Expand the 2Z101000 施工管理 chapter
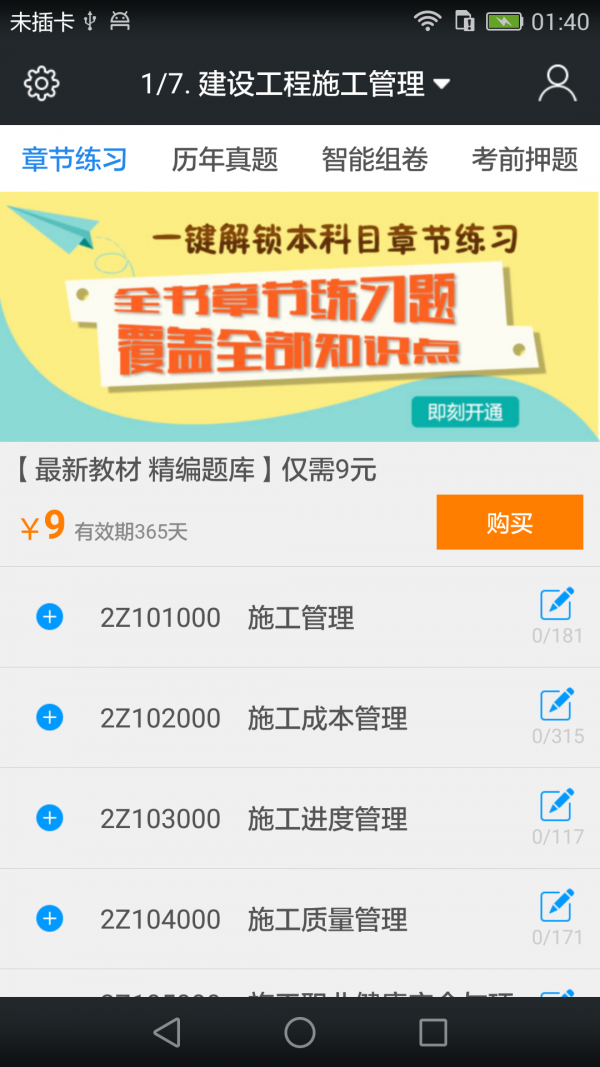This screenshot has height=1067, width=600. coord(50,617)
